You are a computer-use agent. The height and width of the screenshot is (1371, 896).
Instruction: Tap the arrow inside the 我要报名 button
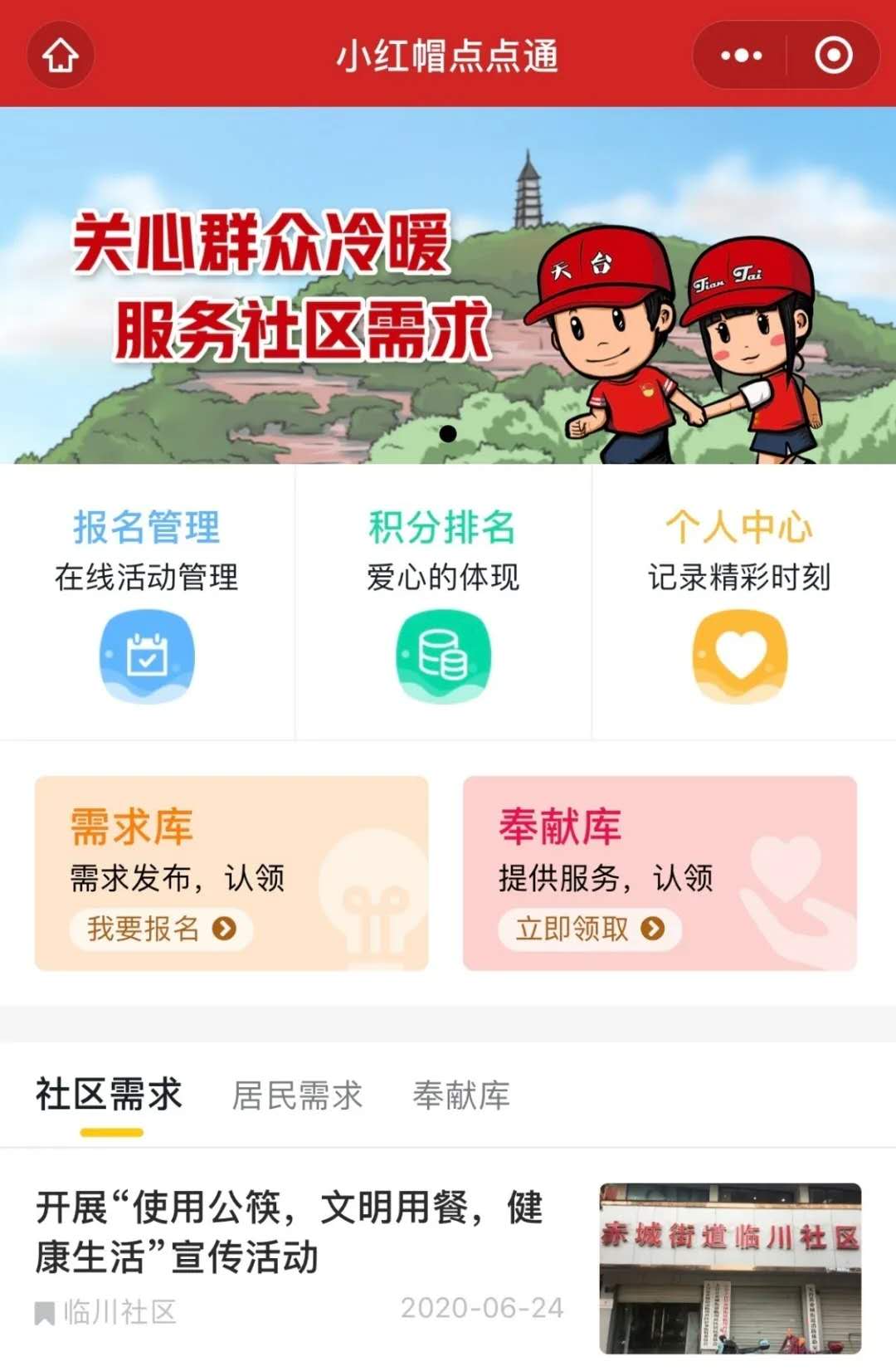click(222, 931)
